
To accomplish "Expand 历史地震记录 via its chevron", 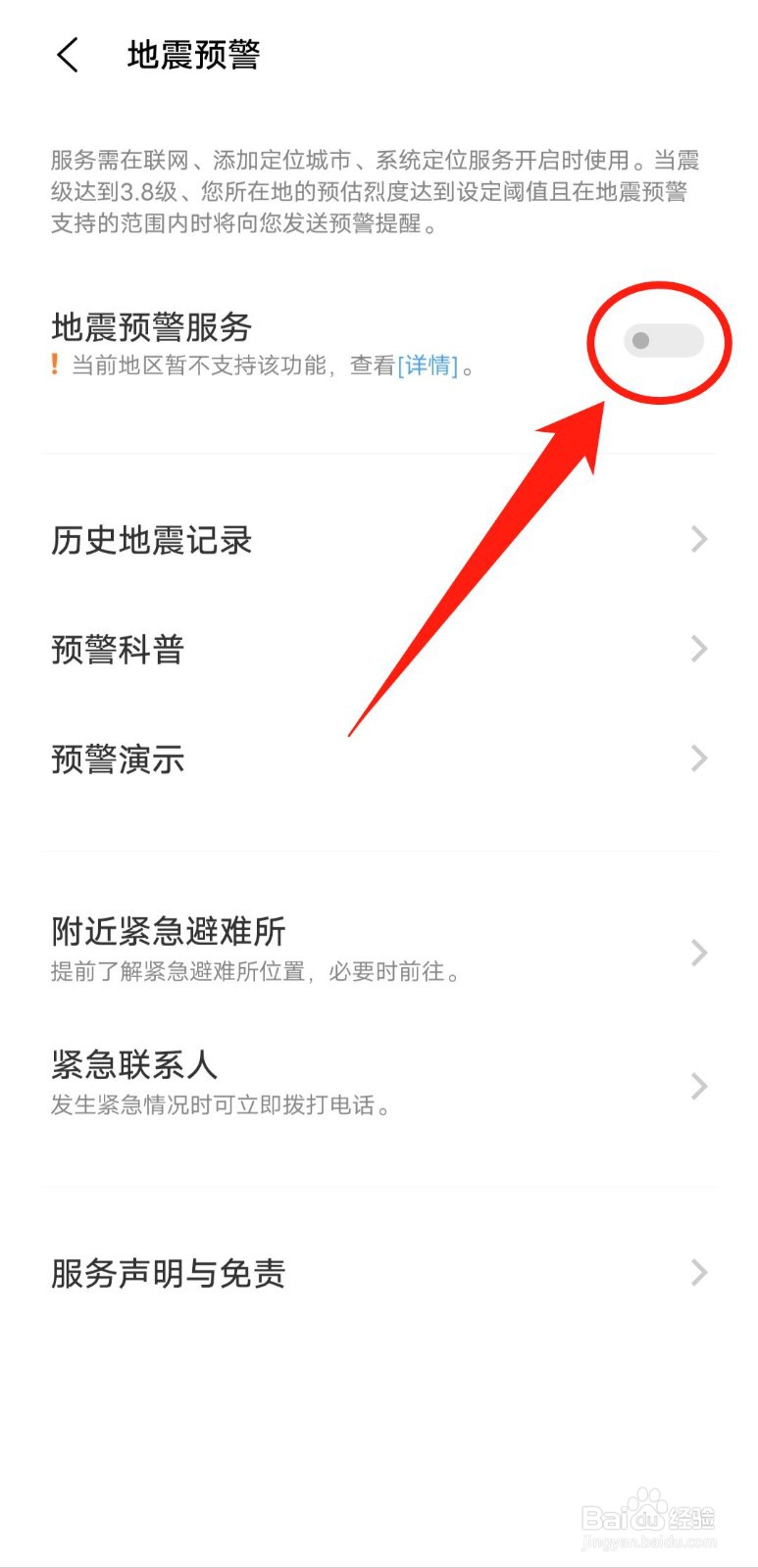I will [698, 539].
